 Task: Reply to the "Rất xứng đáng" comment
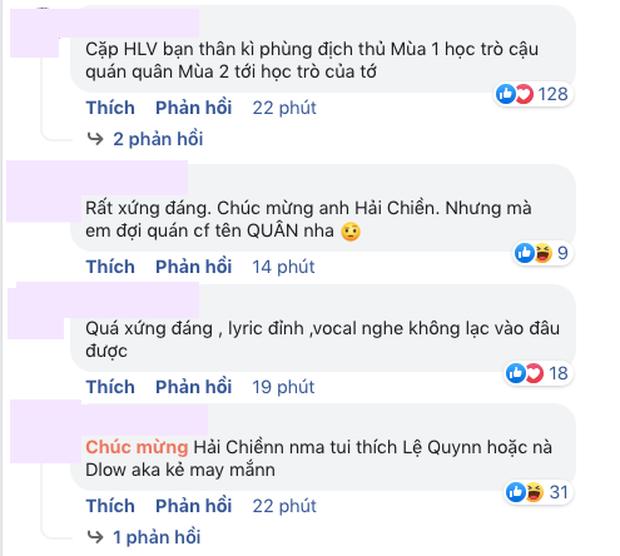point(193,266)
